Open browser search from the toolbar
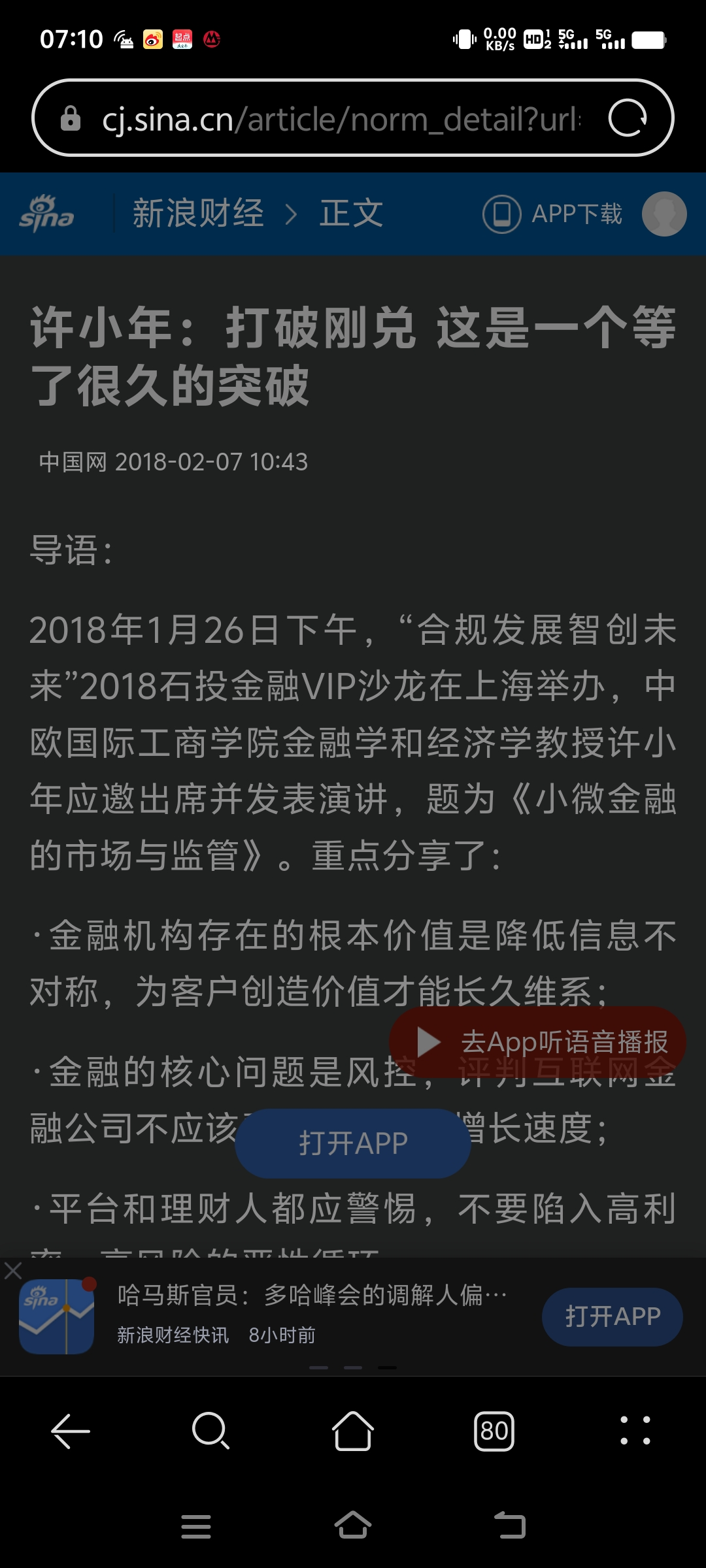Screen dimensions: 706x1568 pos(210,1431)
